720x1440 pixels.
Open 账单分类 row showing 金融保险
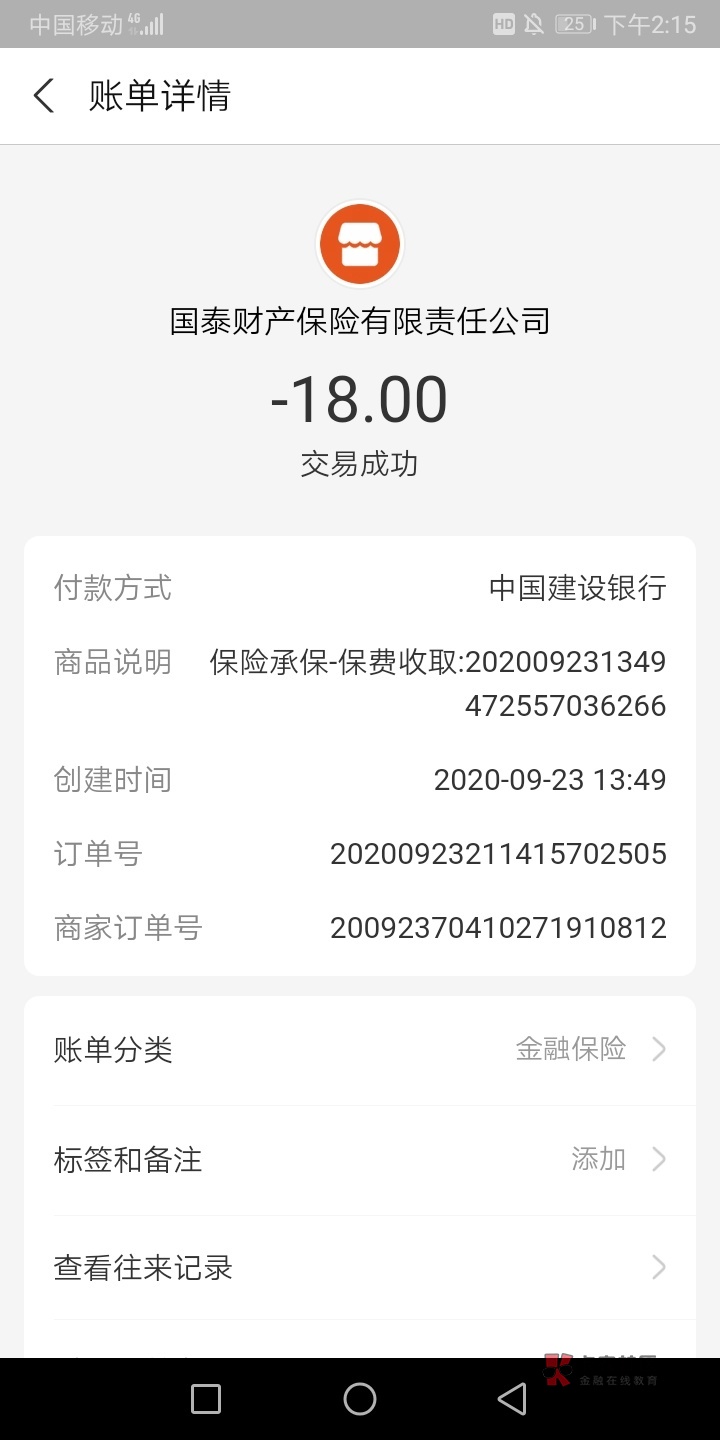(x=360, y=1049)
